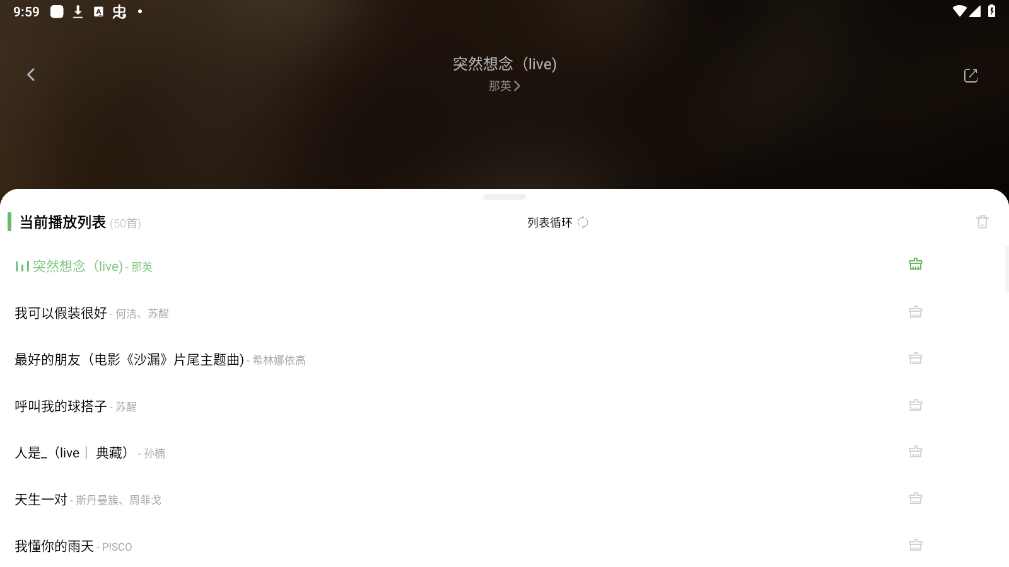Screen dimensions: 1009x567
Task: Remove 最好的朋友 from the list
Action: [915, 359]
